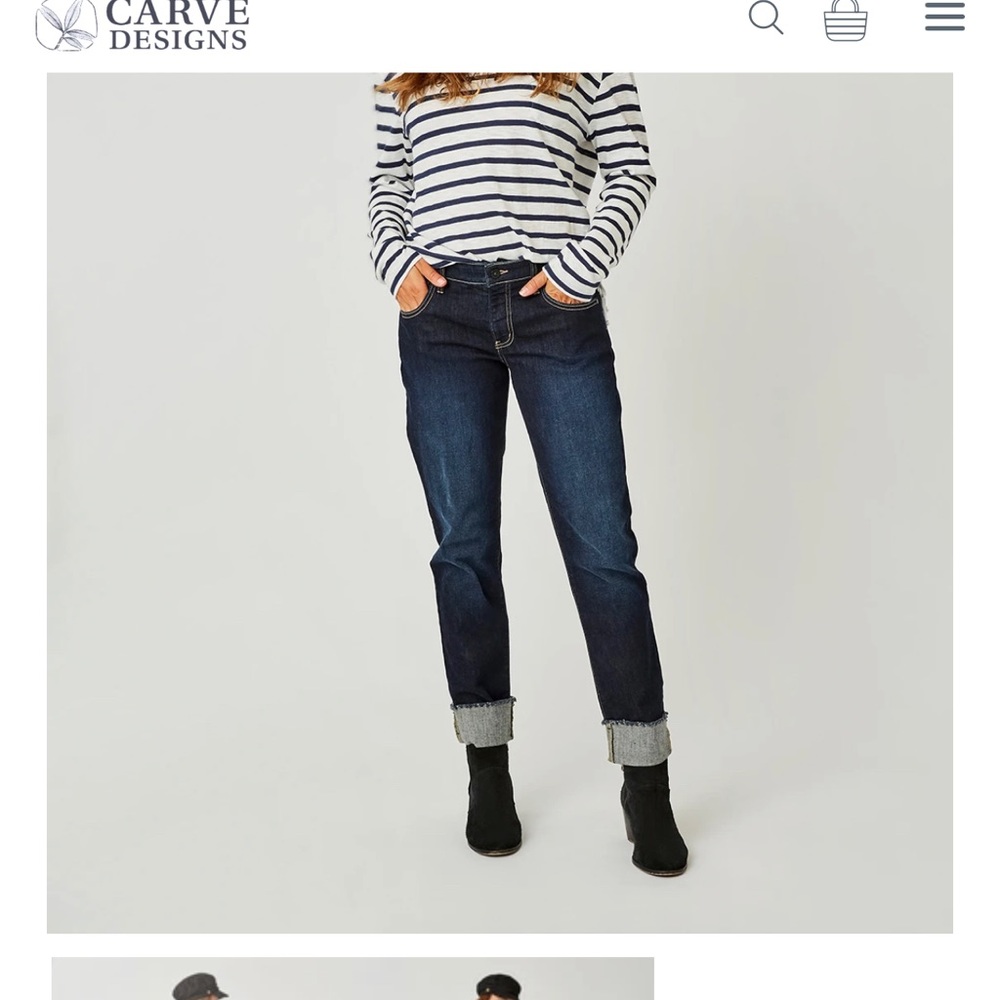Open the shopping basket
The image size is (1000, 1000).
pyautogui.click(x=845, y=19)
